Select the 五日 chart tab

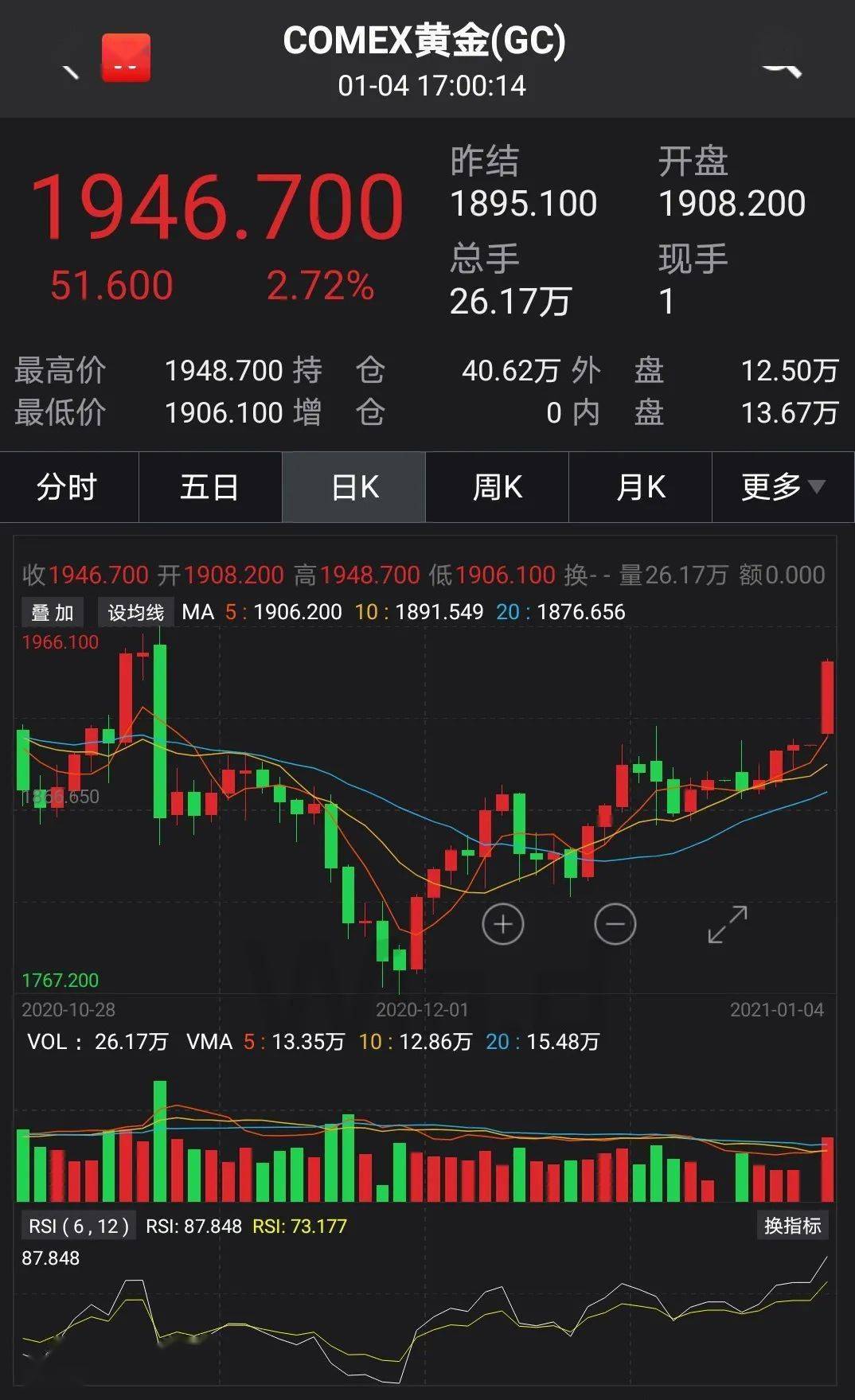click(x=210, y=487)
